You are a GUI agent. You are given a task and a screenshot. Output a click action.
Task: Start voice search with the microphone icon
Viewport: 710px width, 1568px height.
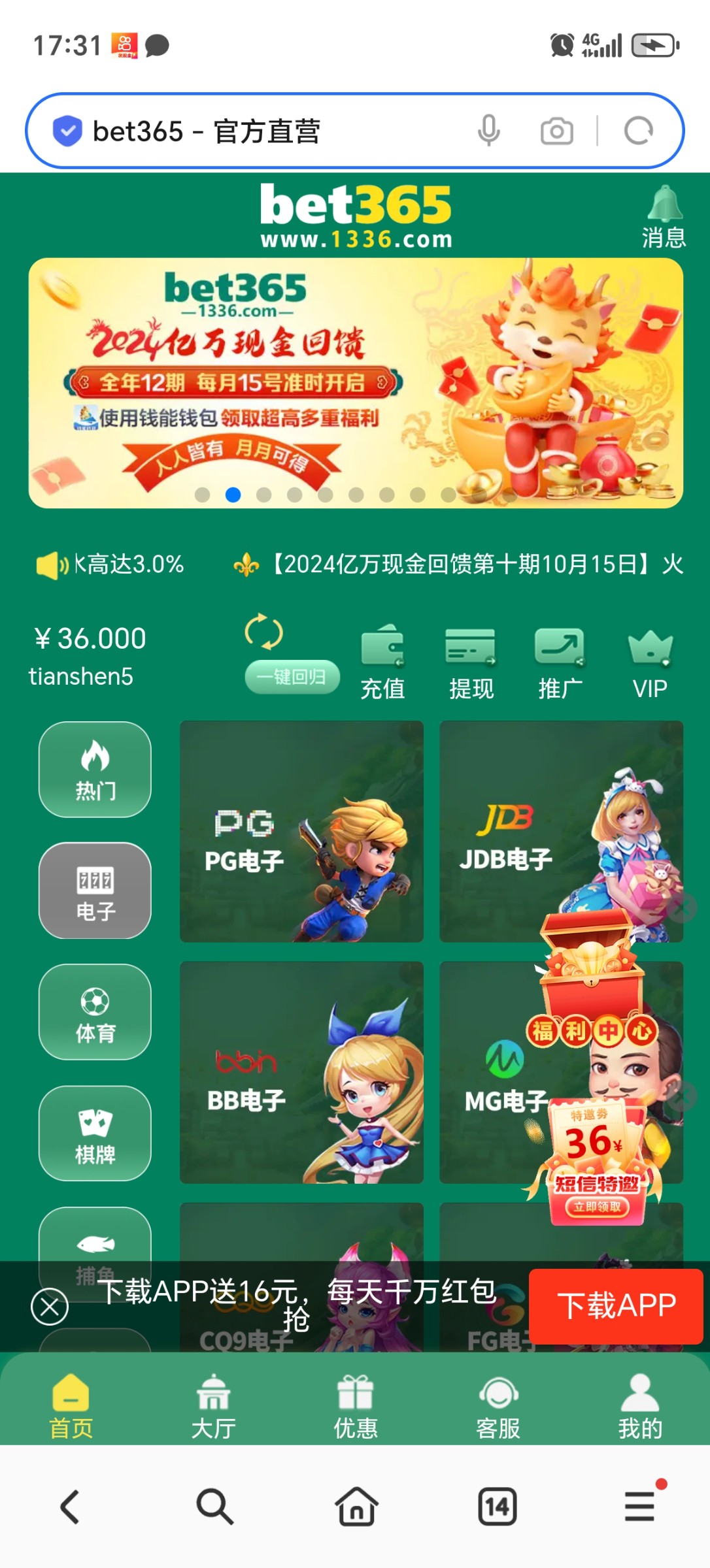pos(488,131)
